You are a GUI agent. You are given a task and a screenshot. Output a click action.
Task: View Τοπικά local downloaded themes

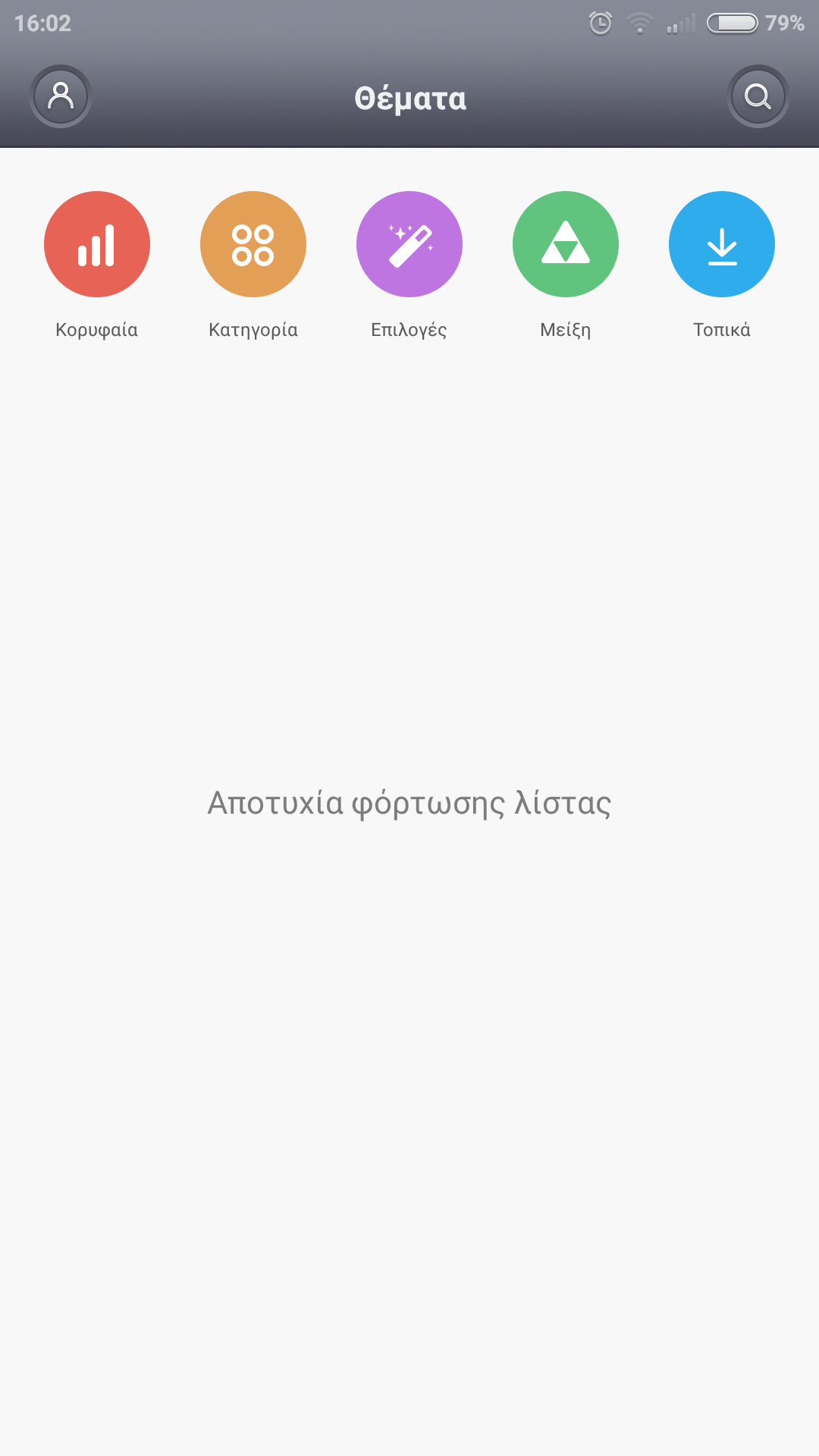click(x=722, y=244)
